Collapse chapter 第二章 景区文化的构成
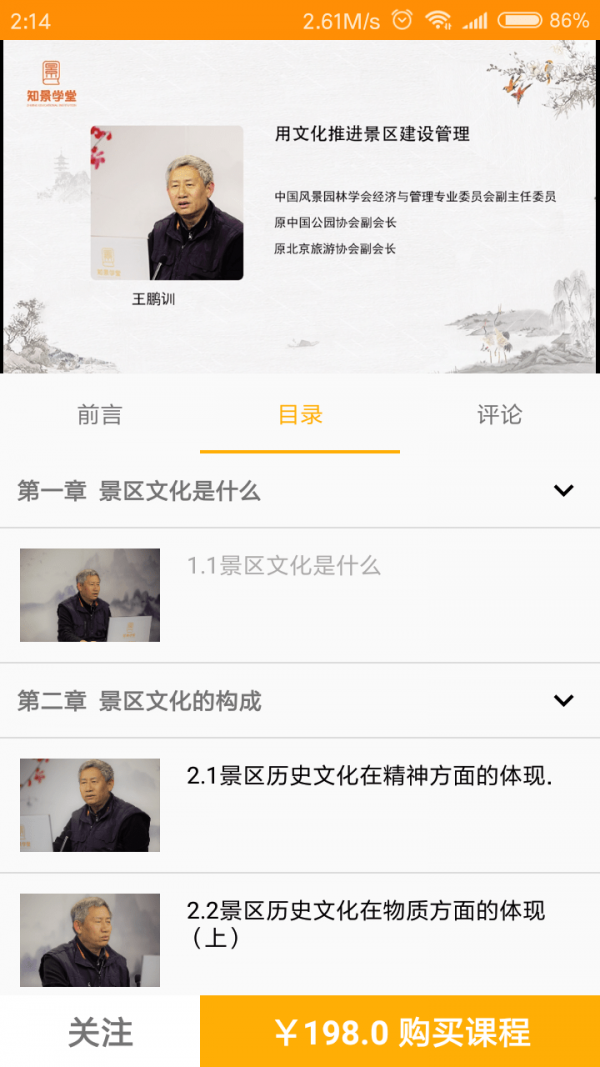Image resolution: width=600 pixels, height=1067 pixels. (564, 700)
